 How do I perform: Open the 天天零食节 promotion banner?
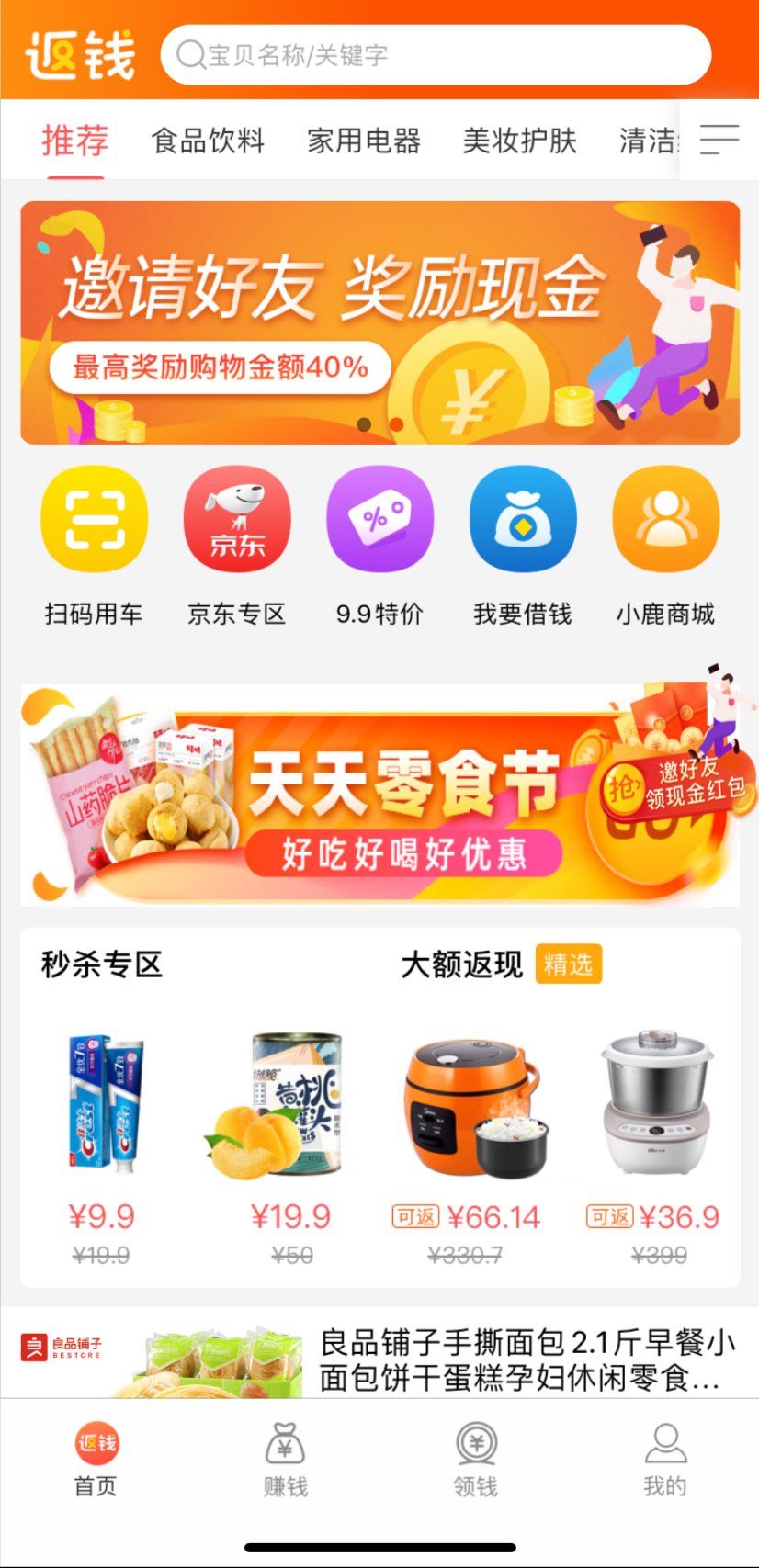coord(379,795)
